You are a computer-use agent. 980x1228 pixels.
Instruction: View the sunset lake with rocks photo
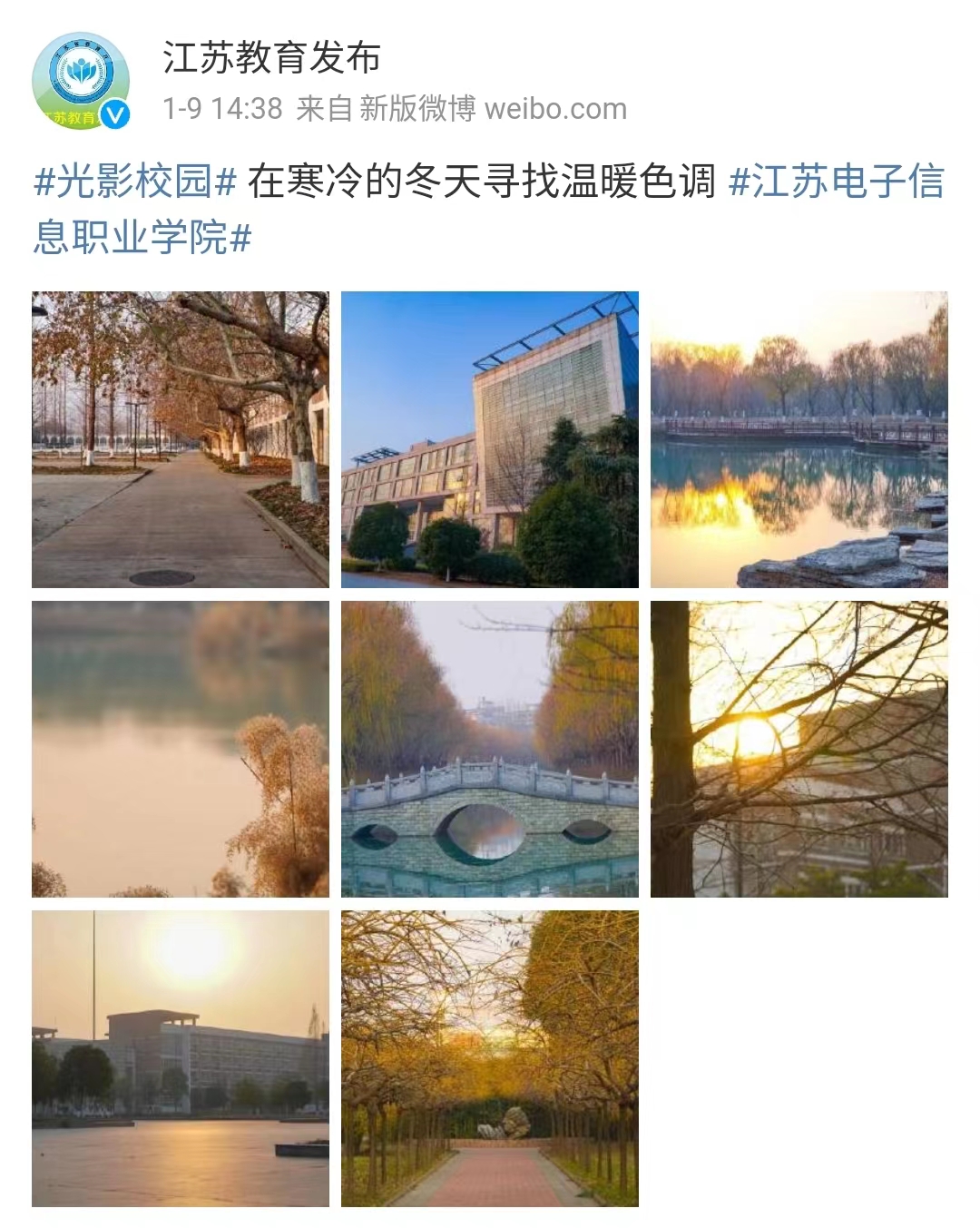799,439
